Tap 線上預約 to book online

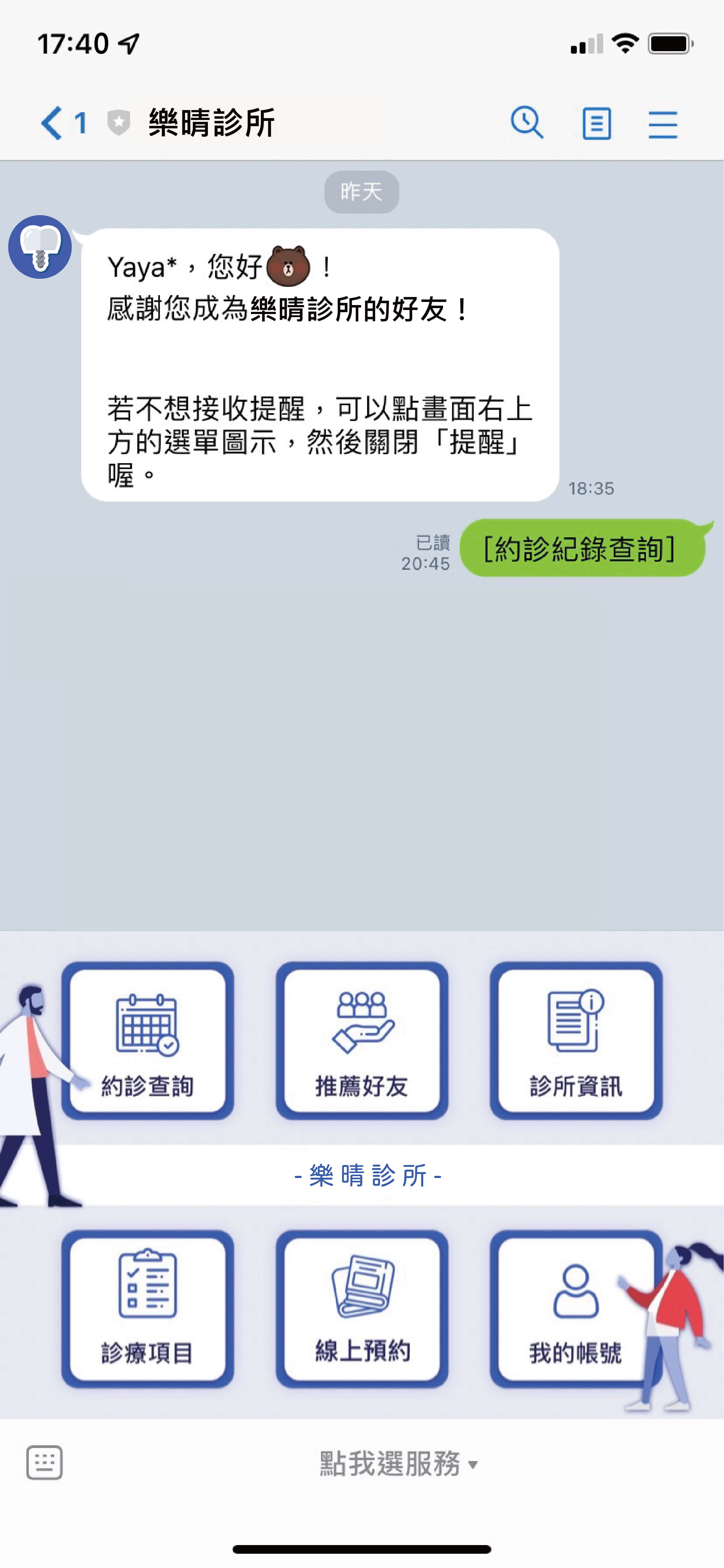point(362,1309)
